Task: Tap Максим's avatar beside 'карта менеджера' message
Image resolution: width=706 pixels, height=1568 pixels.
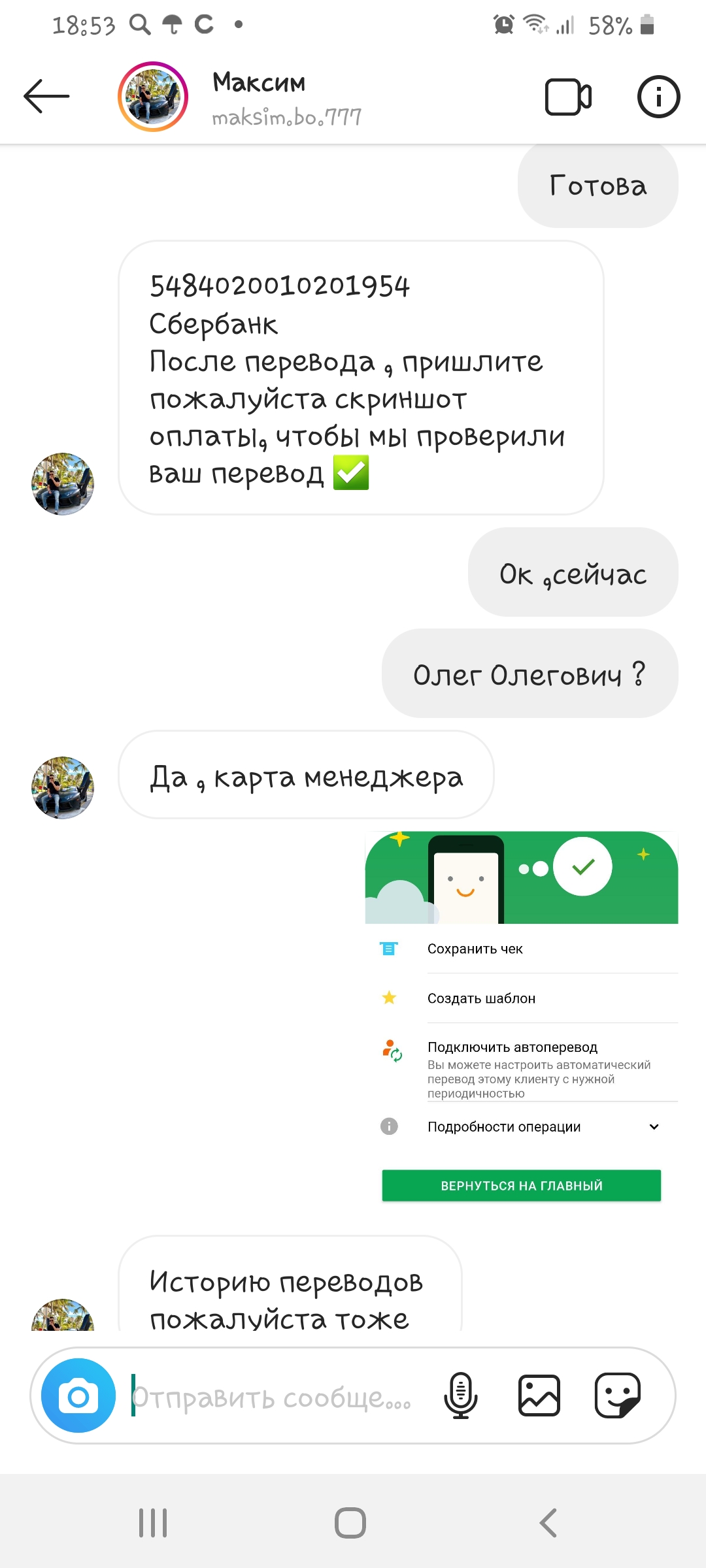Action: coord(63,788)
